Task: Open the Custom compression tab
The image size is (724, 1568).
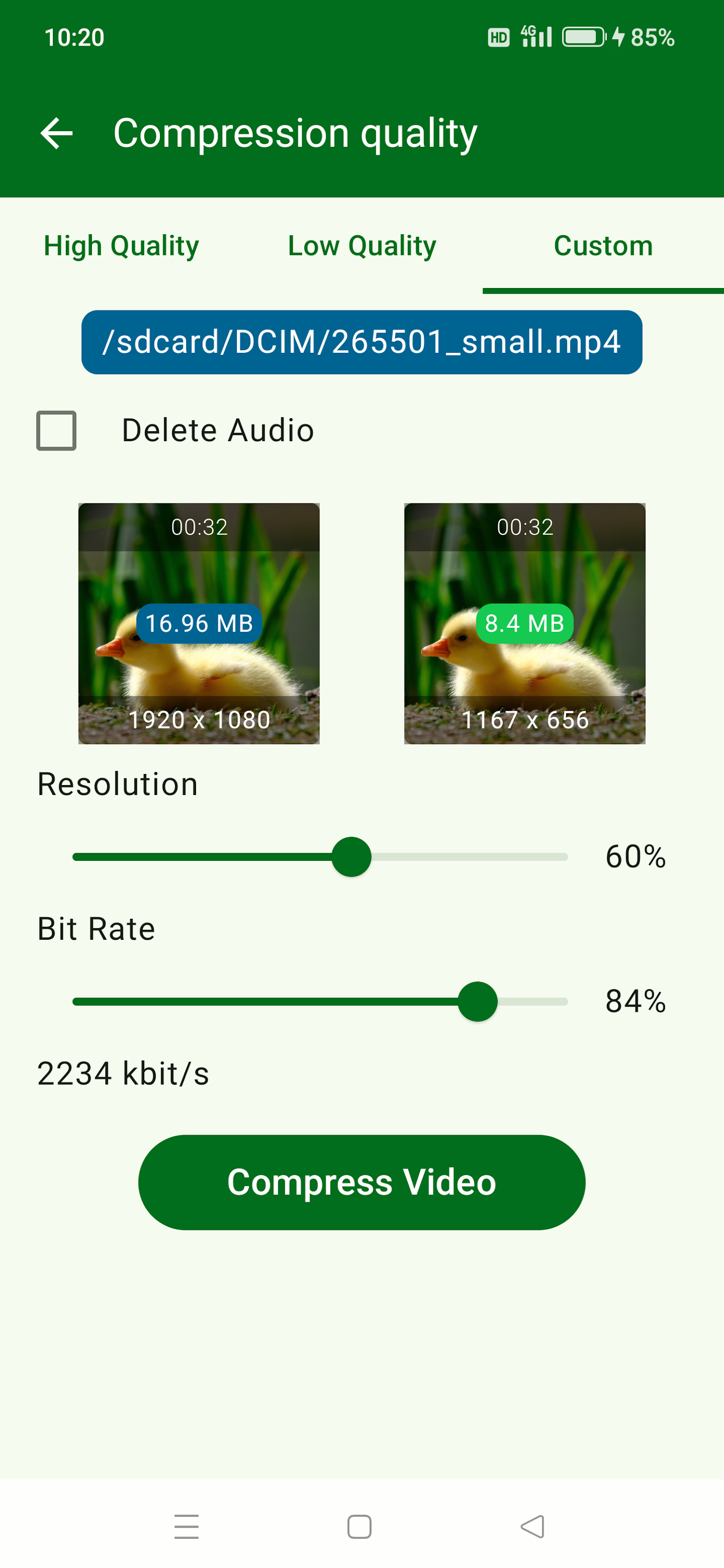Action: click(603, 246)
